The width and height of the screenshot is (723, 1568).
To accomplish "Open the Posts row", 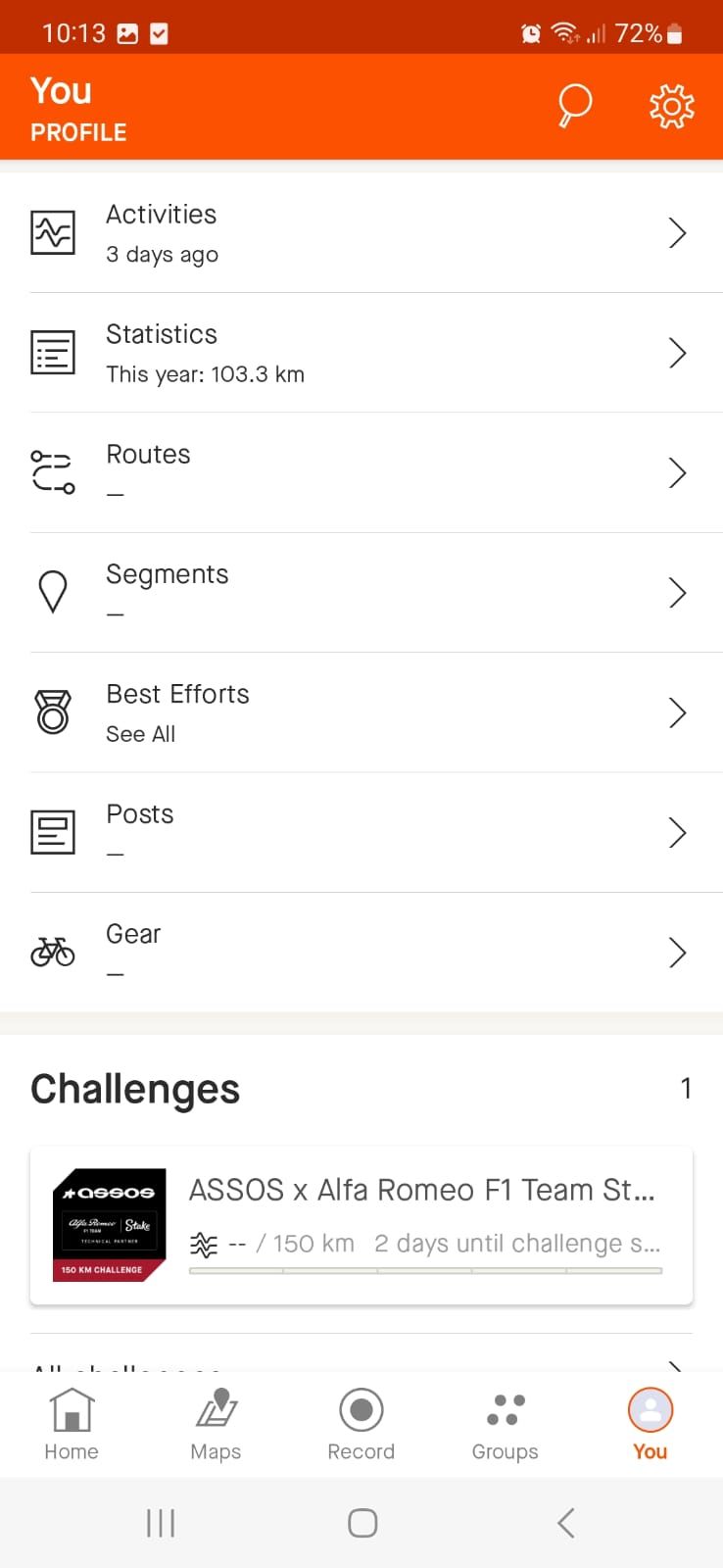I will pyautogui.click(x=361, y=832).
